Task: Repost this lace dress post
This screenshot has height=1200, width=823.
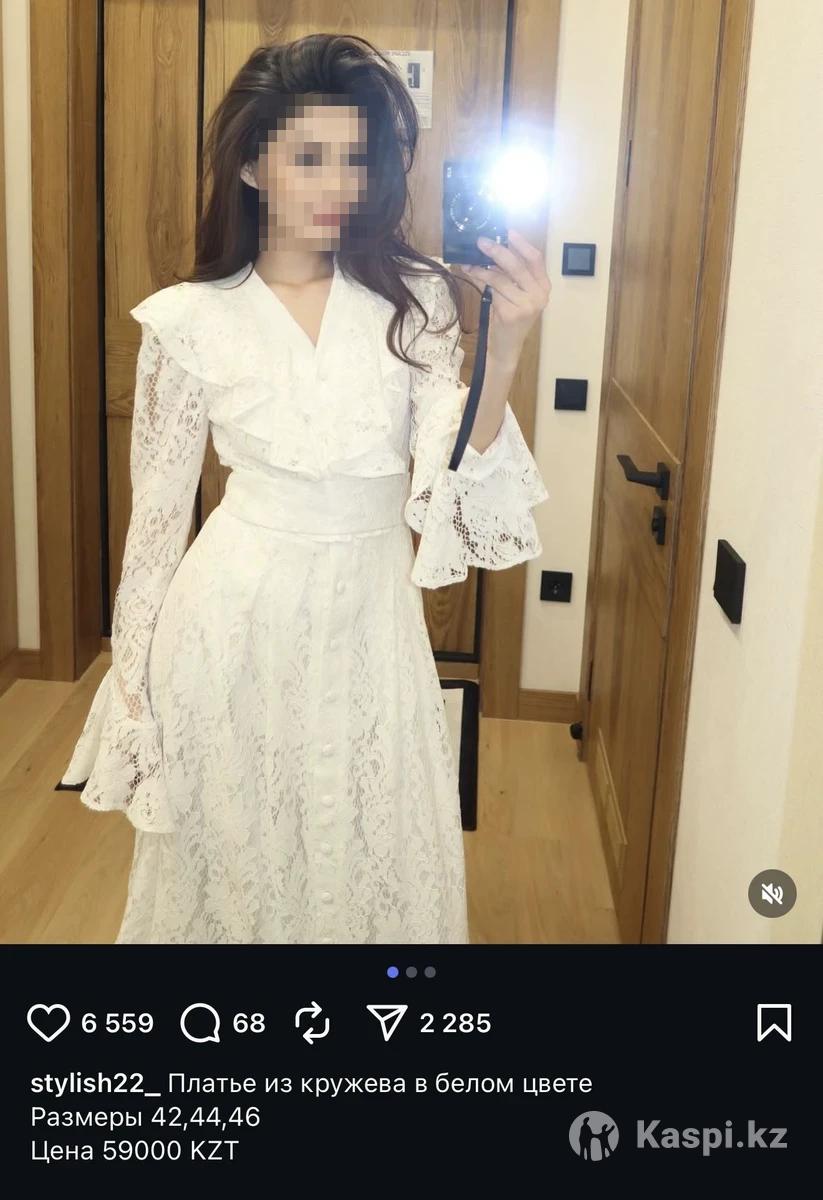Action: pos(313,1023)
